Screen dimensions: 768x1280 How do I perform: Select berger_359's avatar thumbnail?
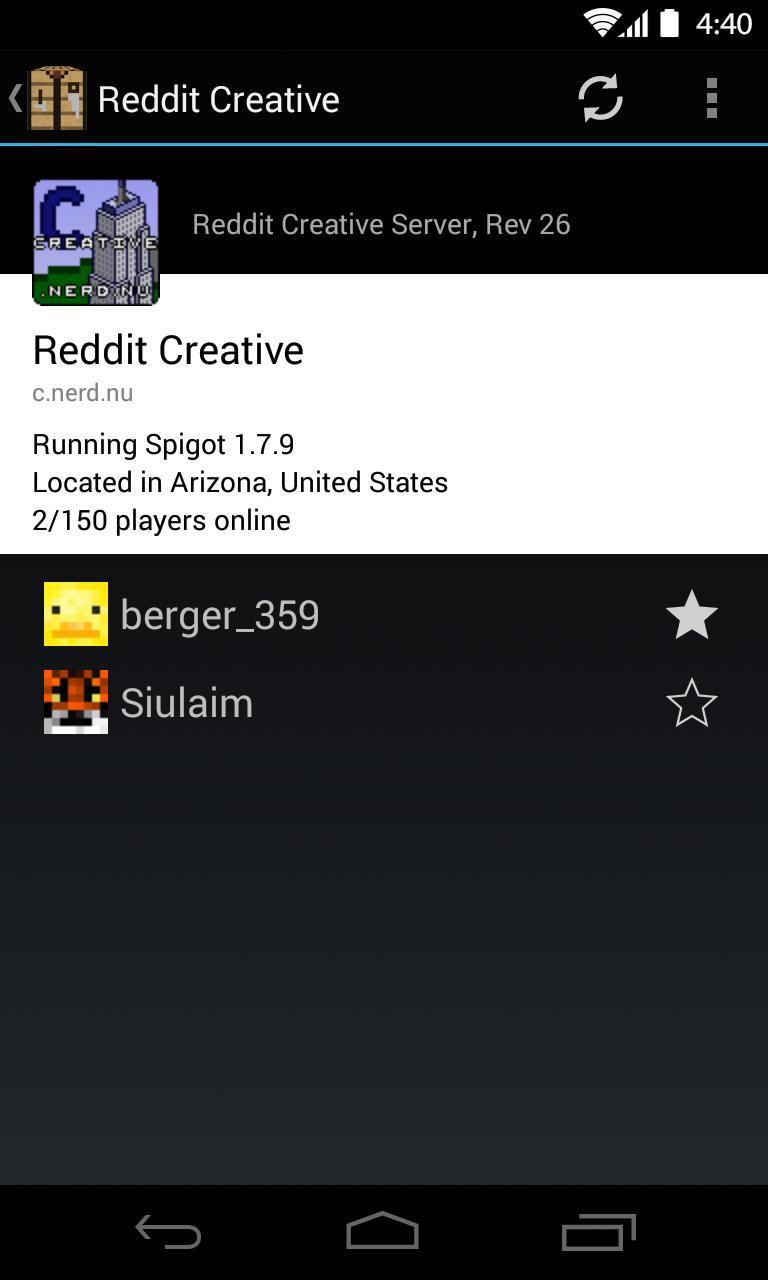(76, 614)
